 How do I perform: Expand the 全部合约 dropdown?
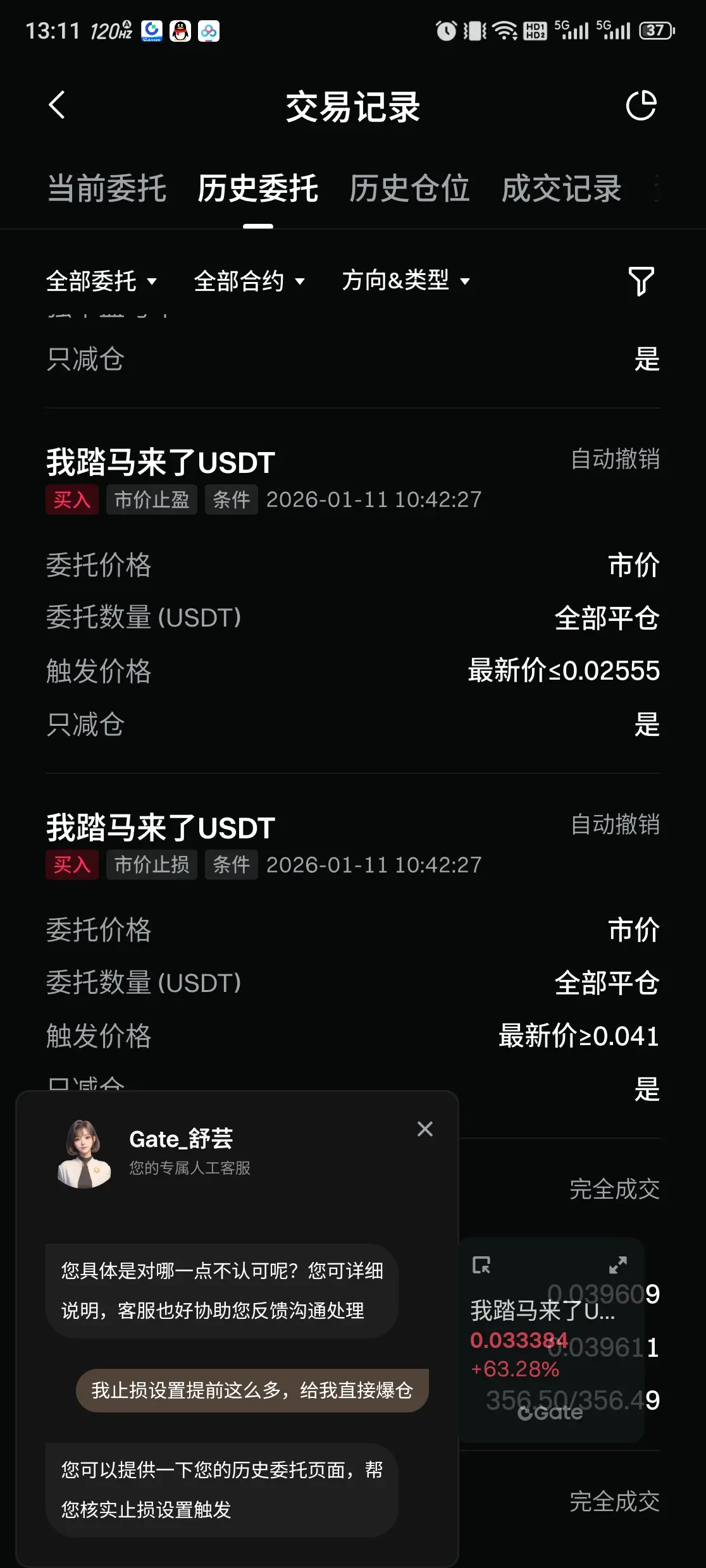pos(249,281)
